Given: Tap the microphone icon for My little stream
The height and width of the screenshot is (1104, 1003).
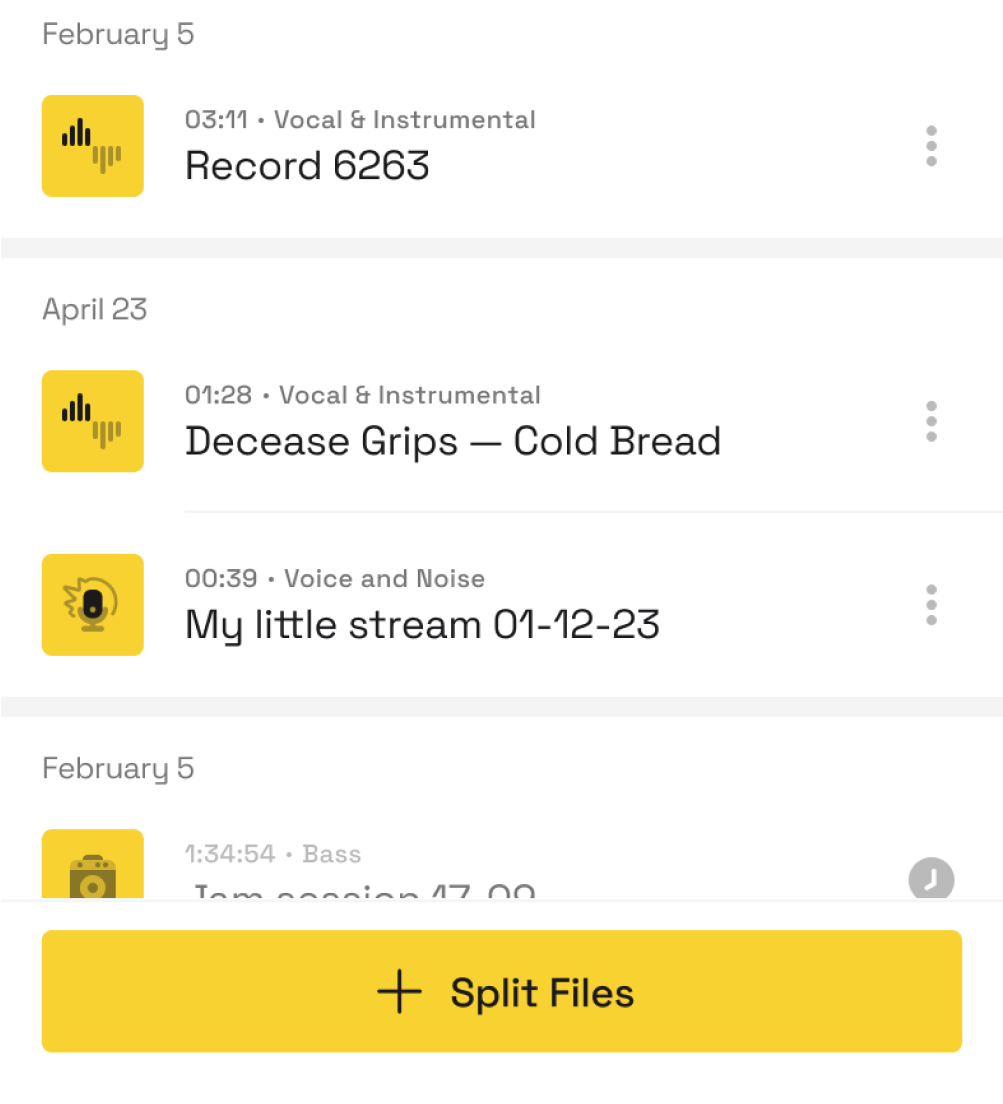Looking at the screenshot, I should click(x=92, y=604).
